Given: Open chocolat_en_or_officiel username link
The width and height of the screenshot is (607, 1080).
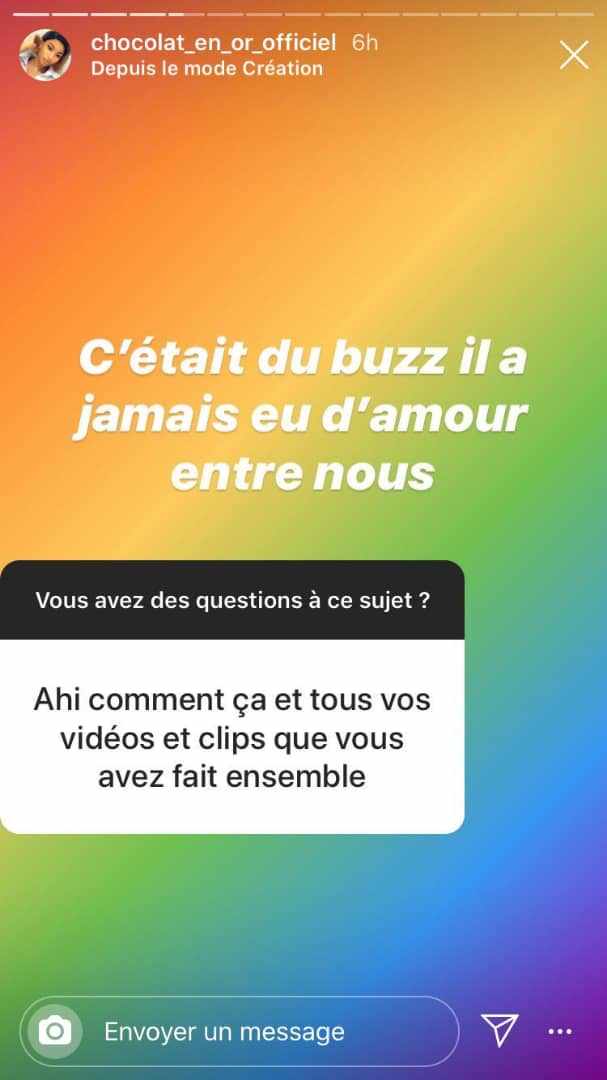Looking at the screenshot, I should 213,43.
